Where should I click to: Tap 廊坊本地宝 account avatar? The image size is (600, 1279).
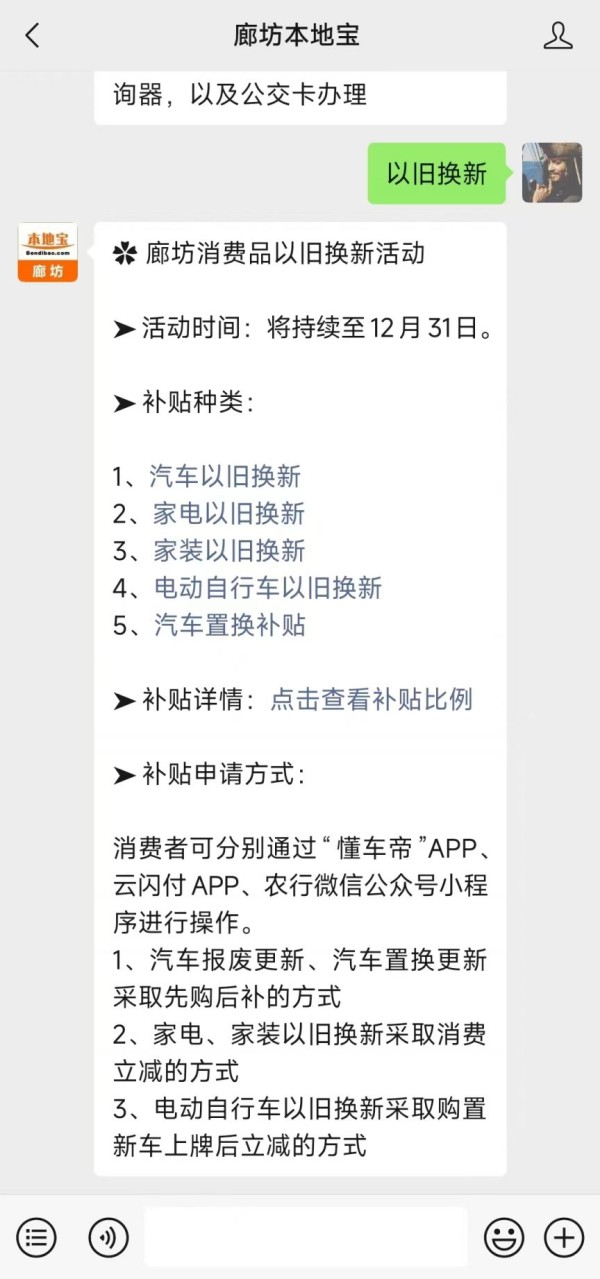(x=47, y=252)
